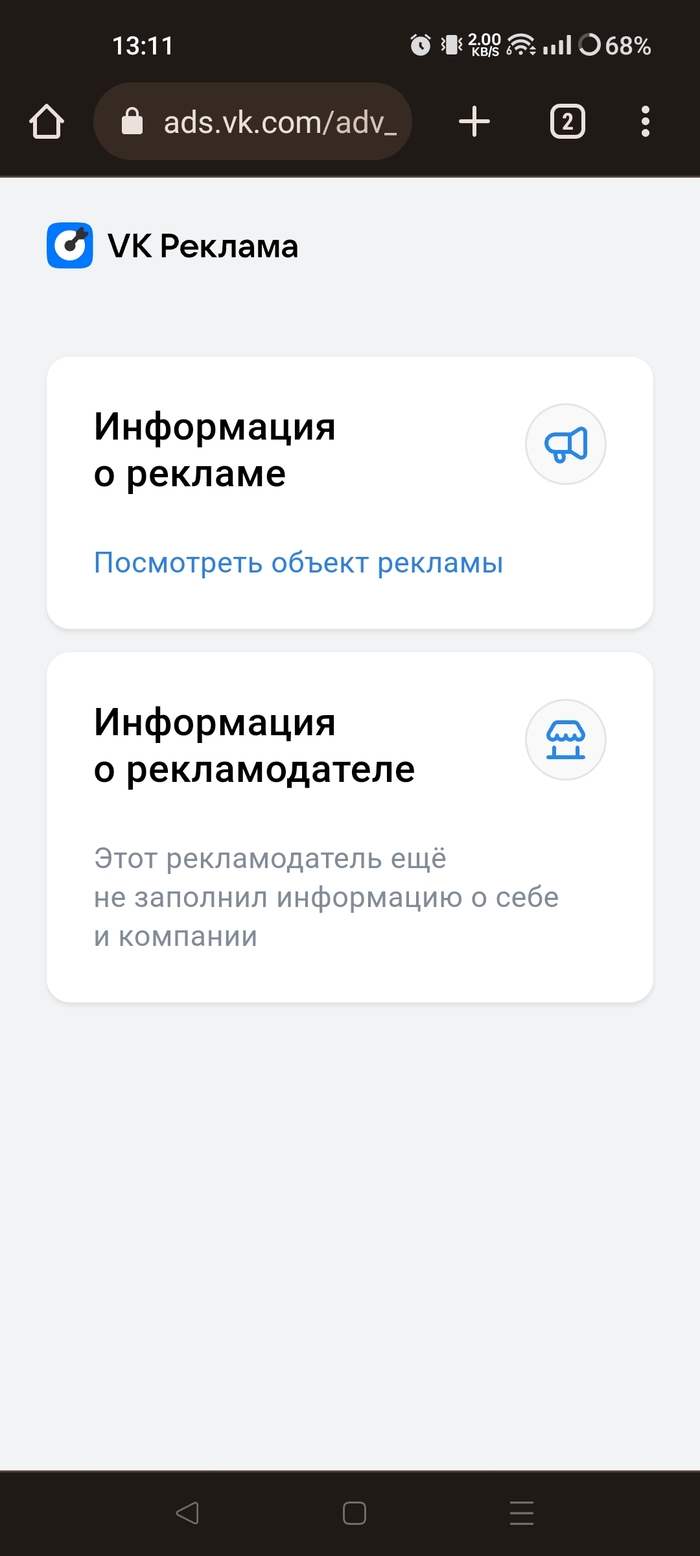Open the tab switcher showing 2 tabs
The width and height of the screenshot is (700, 1556).
coord(567,122)
